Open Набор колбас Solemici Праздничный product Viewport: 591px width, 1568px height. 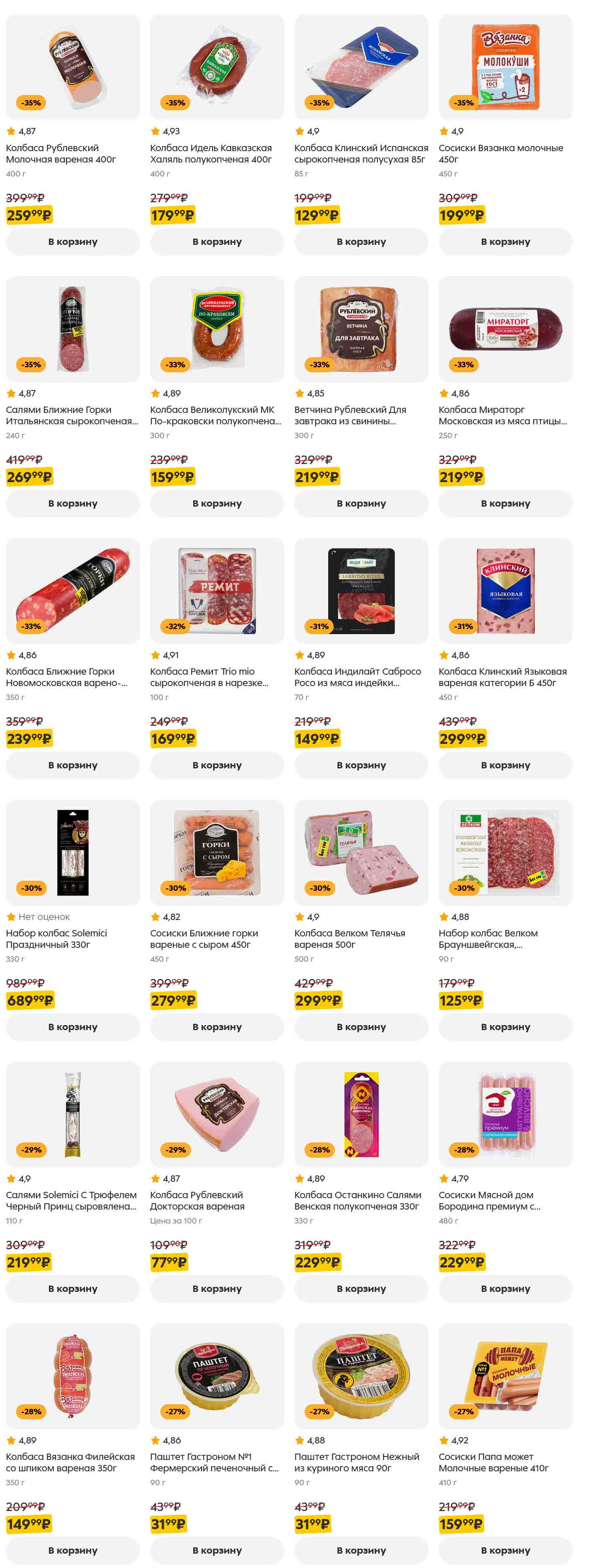[x=56, y=939]
